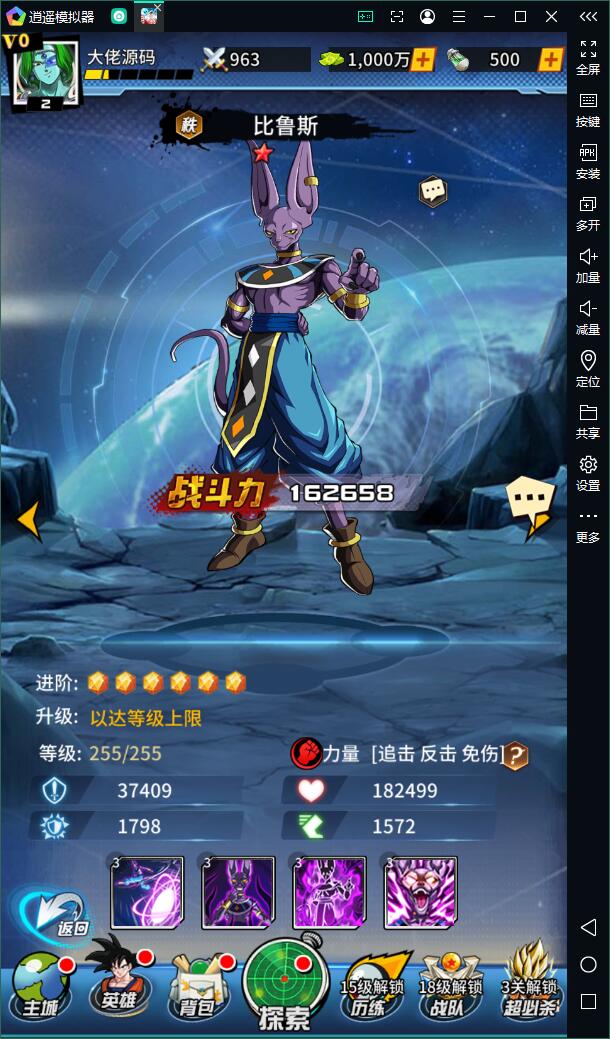Viewport: 610px width, 1039px height.
Task: View the first skill icon
Action: pyautogui.click(x=147, y=892)
